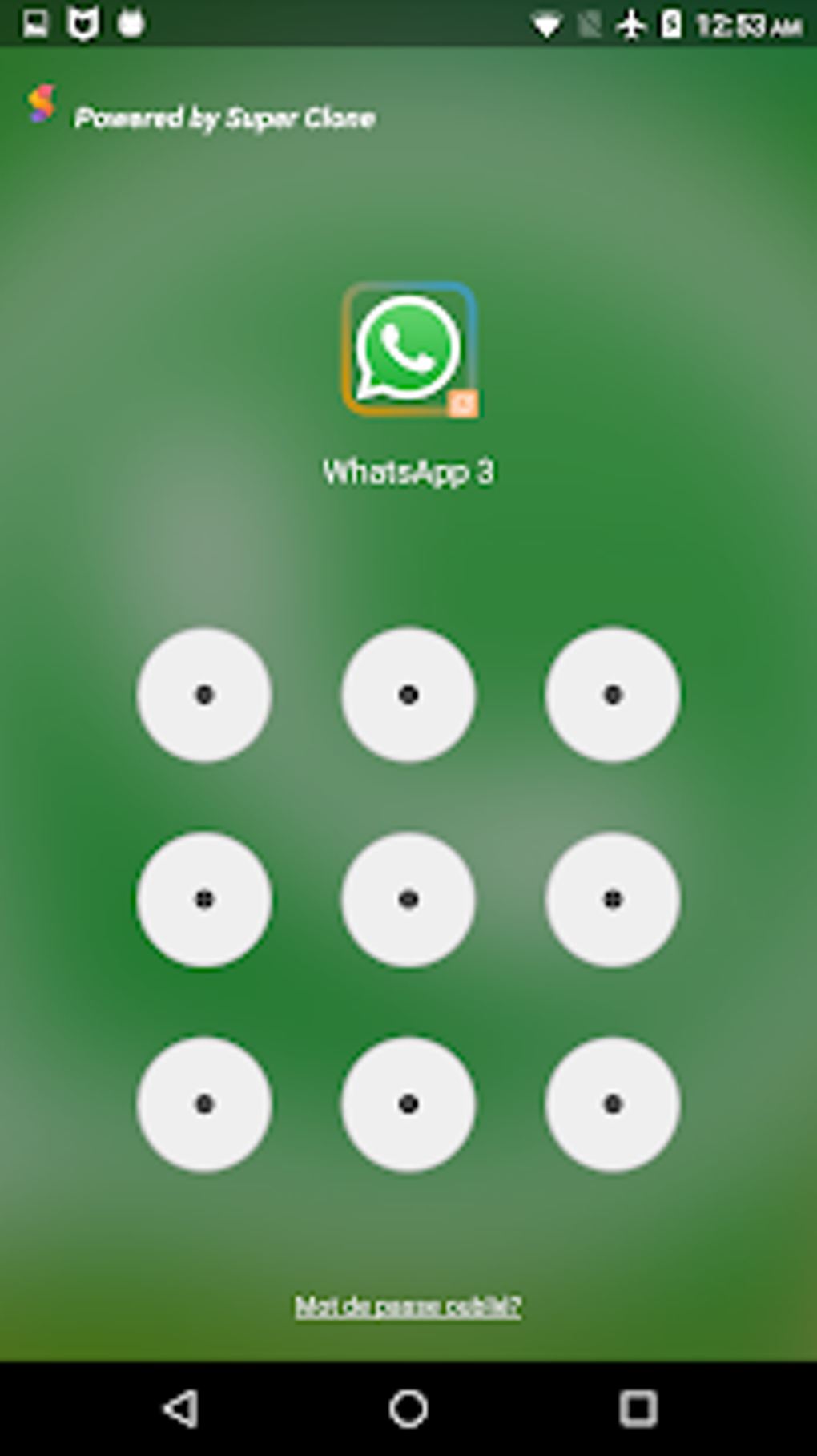Touch the last dot of the pattern grid

[x=613, y=1104]
